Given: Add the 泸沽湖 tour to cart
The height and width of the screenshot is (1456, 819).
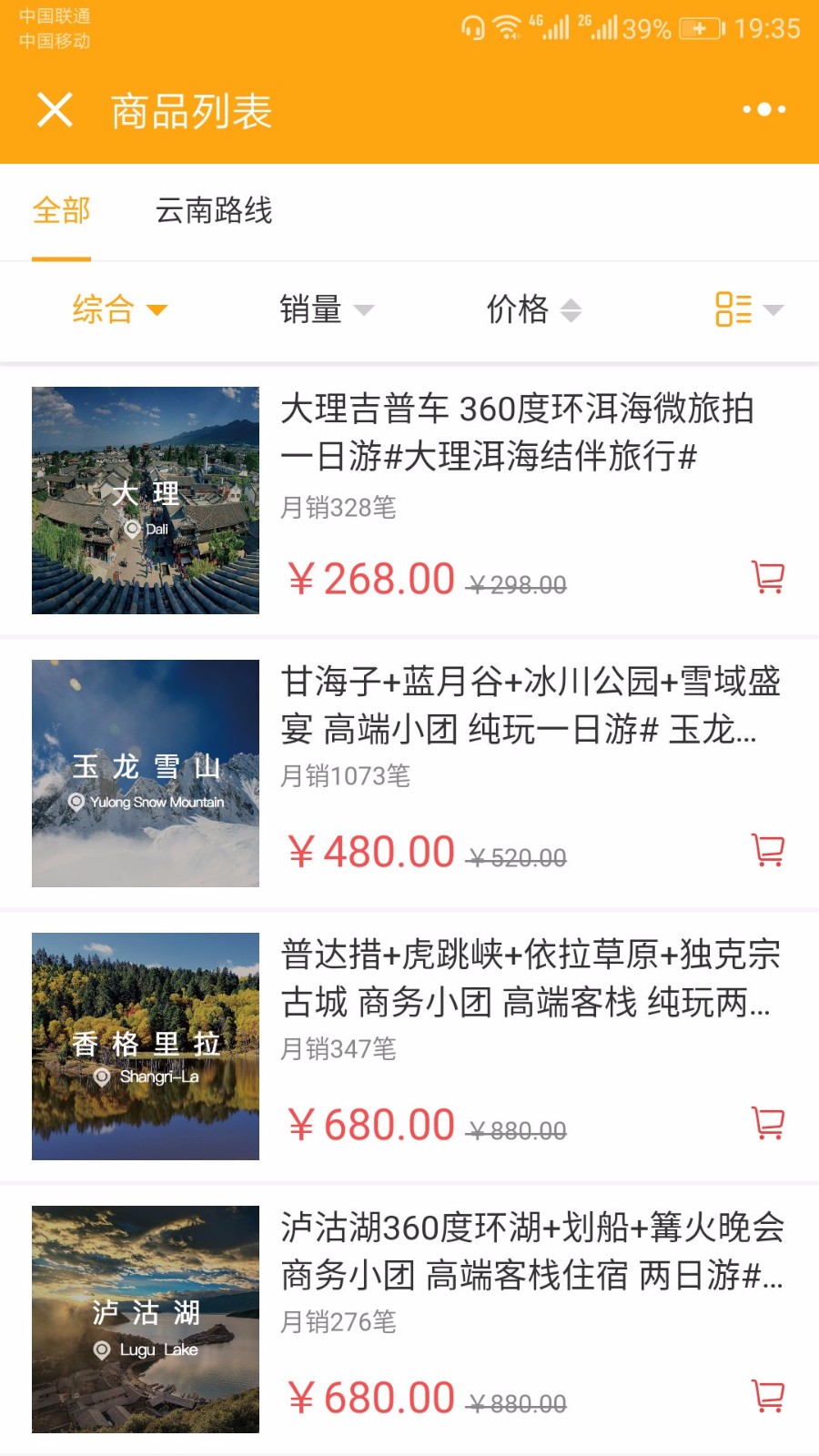Looking at the screenshot, I should [x=768, y=1396].
